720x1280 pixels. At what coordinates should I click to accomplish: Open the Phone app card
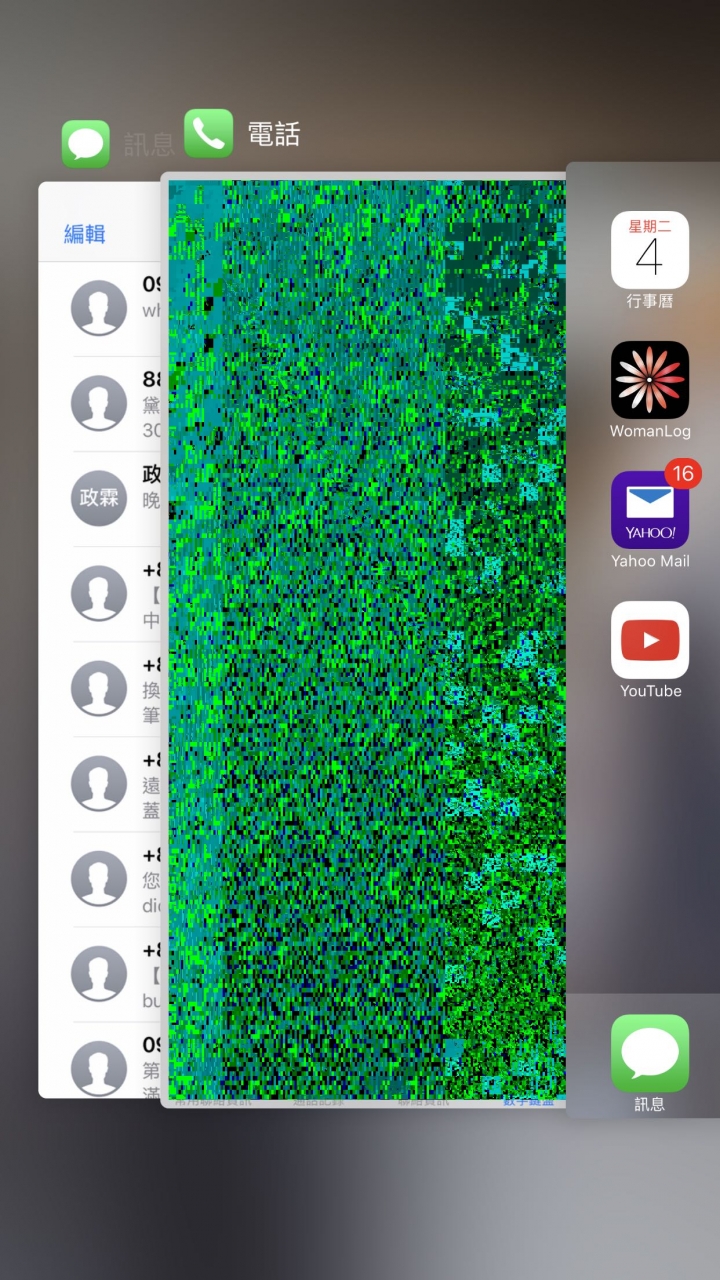coord(365,640)
